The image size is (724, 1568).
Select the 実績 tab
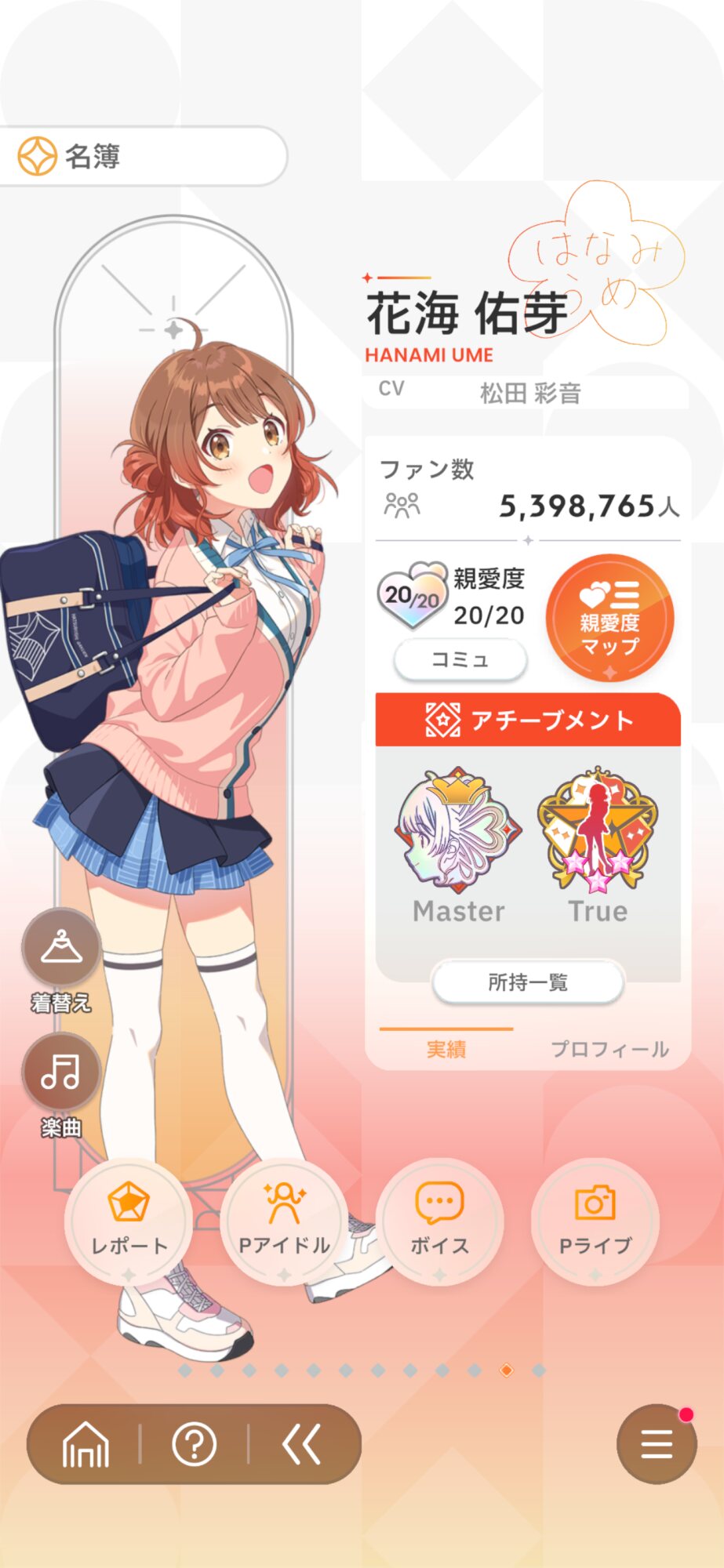446,1049
